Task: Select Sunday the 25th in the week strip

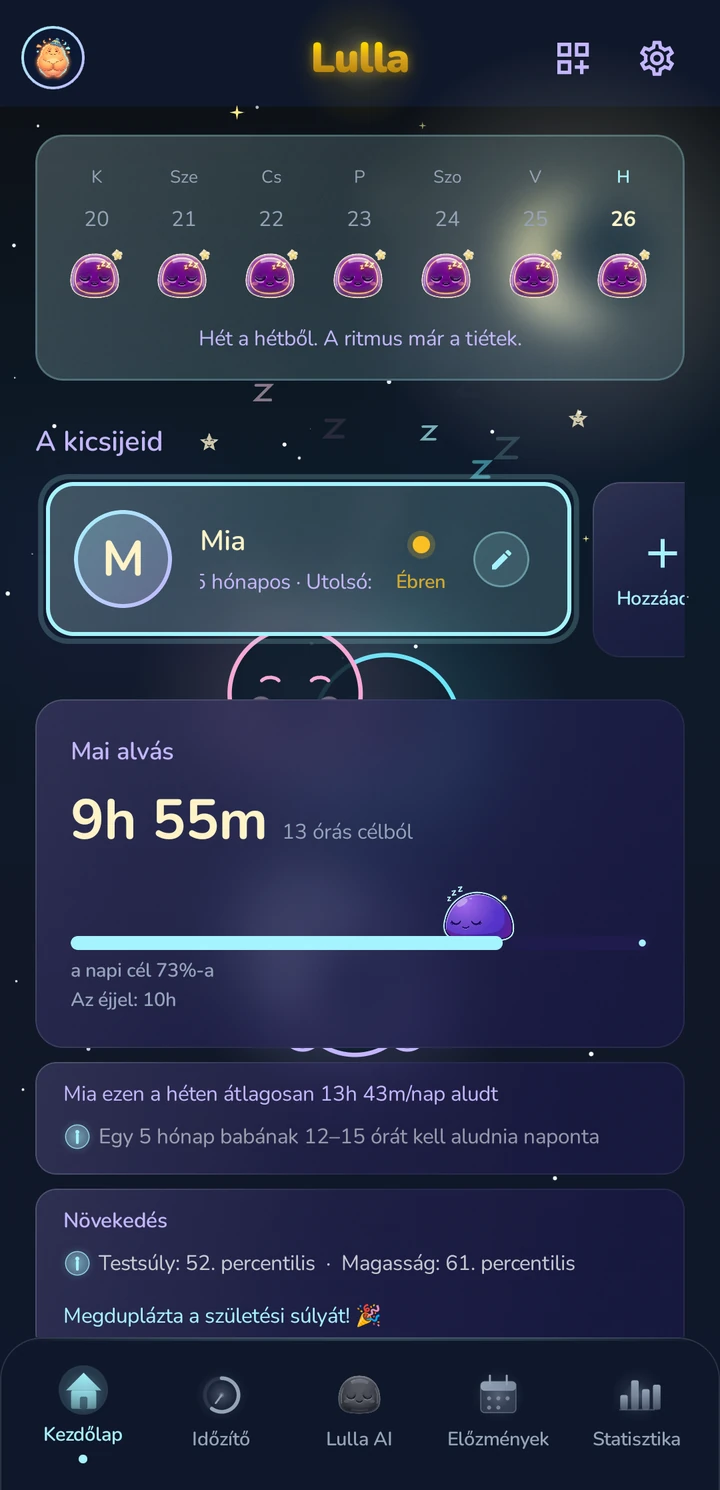Action: pos(535,233)
